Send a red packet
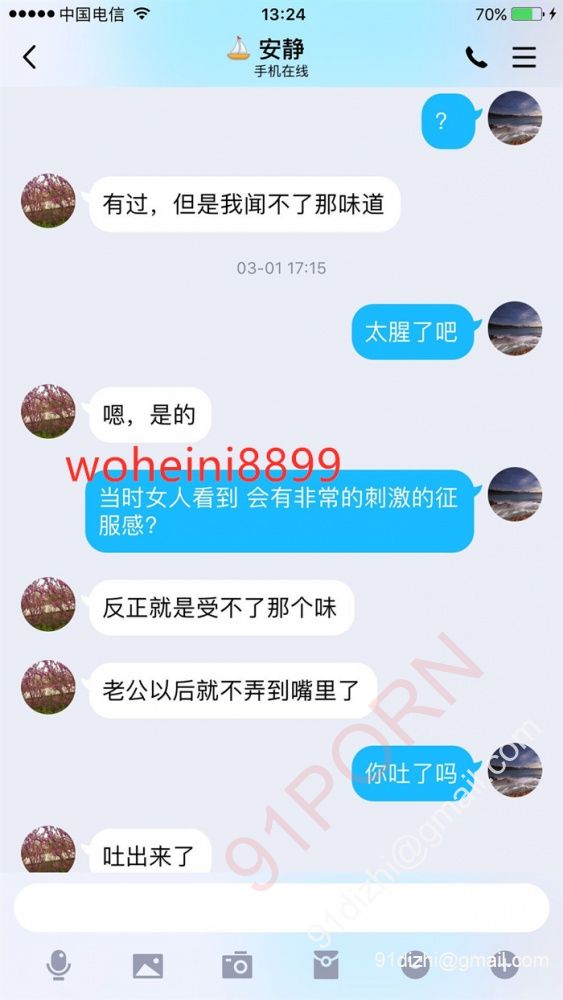 click(x=326, y=965)
